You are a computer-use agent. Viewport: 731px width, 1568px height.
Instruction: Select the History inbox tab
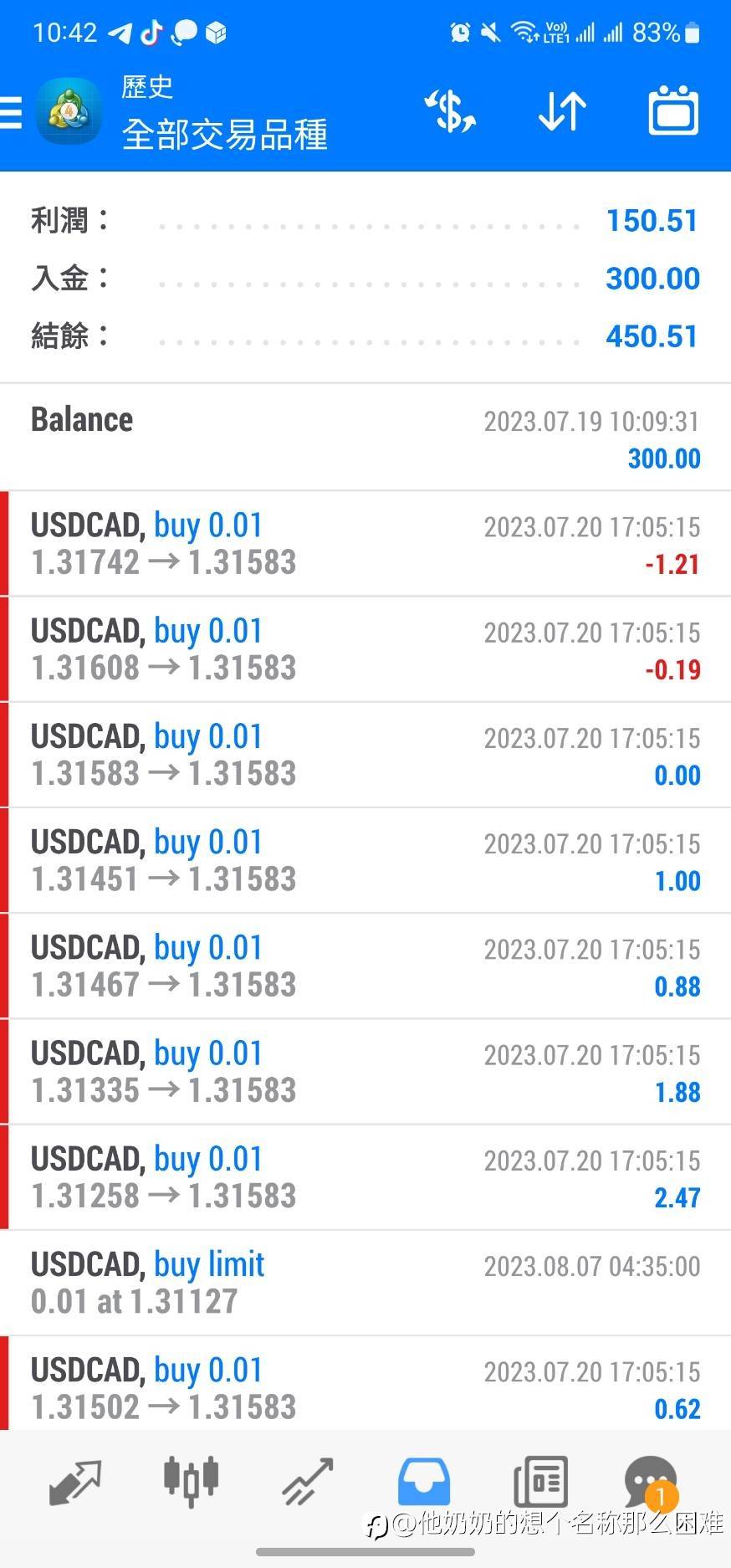coord(423,1482)
